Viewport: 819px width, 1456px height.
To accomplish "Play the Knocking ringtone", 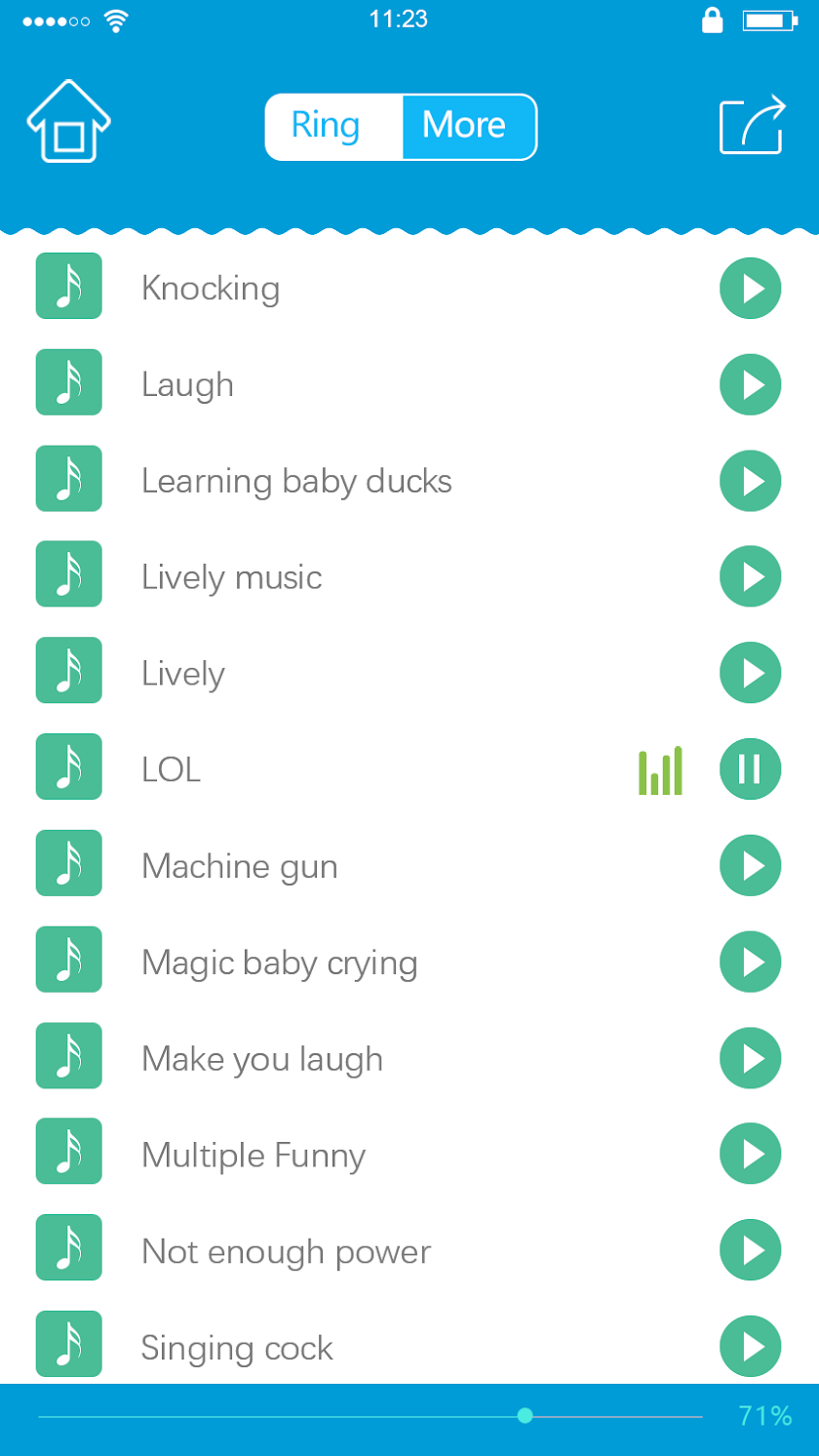I will [x=750, y=289].
